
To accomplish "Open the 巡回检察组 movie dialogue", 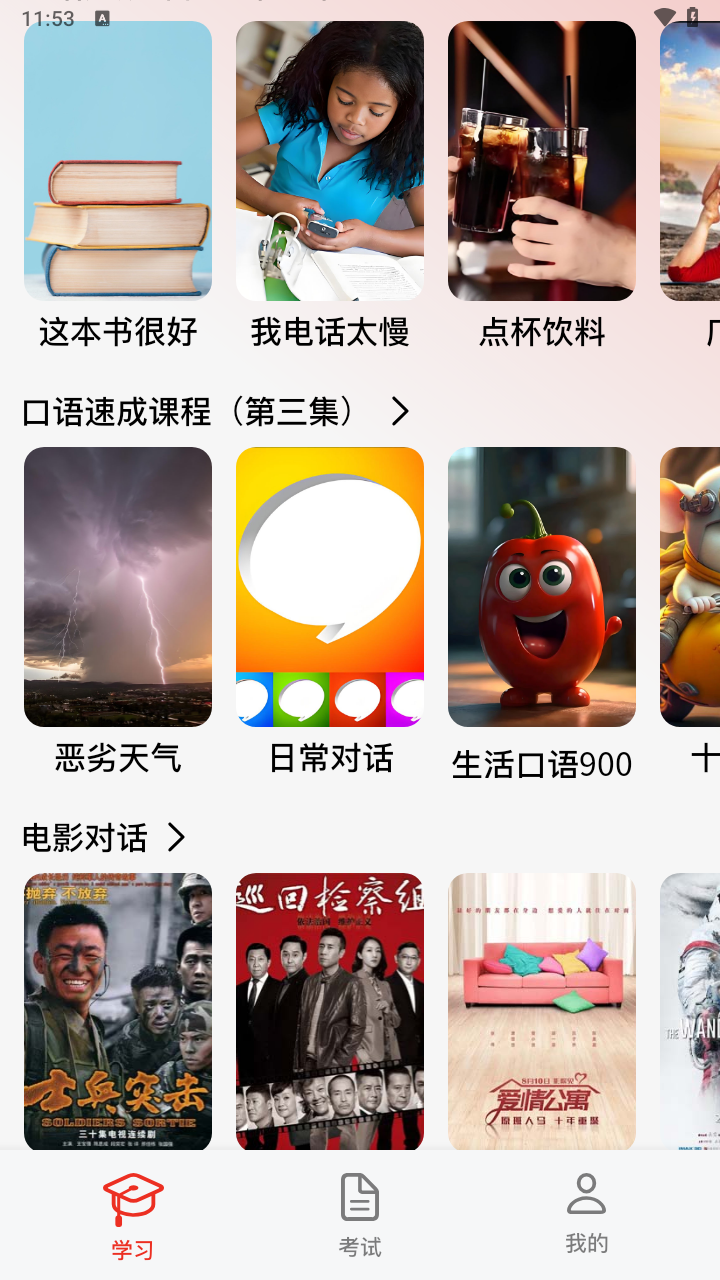I will [330, 1010].
